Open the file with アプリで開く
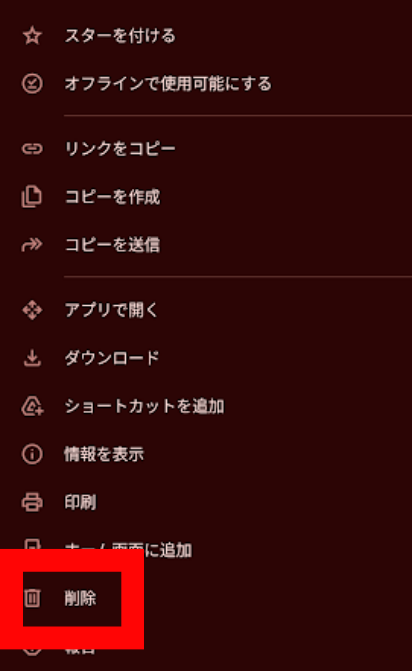The width and height of the screenshot is (412, 671). [206, 310]
